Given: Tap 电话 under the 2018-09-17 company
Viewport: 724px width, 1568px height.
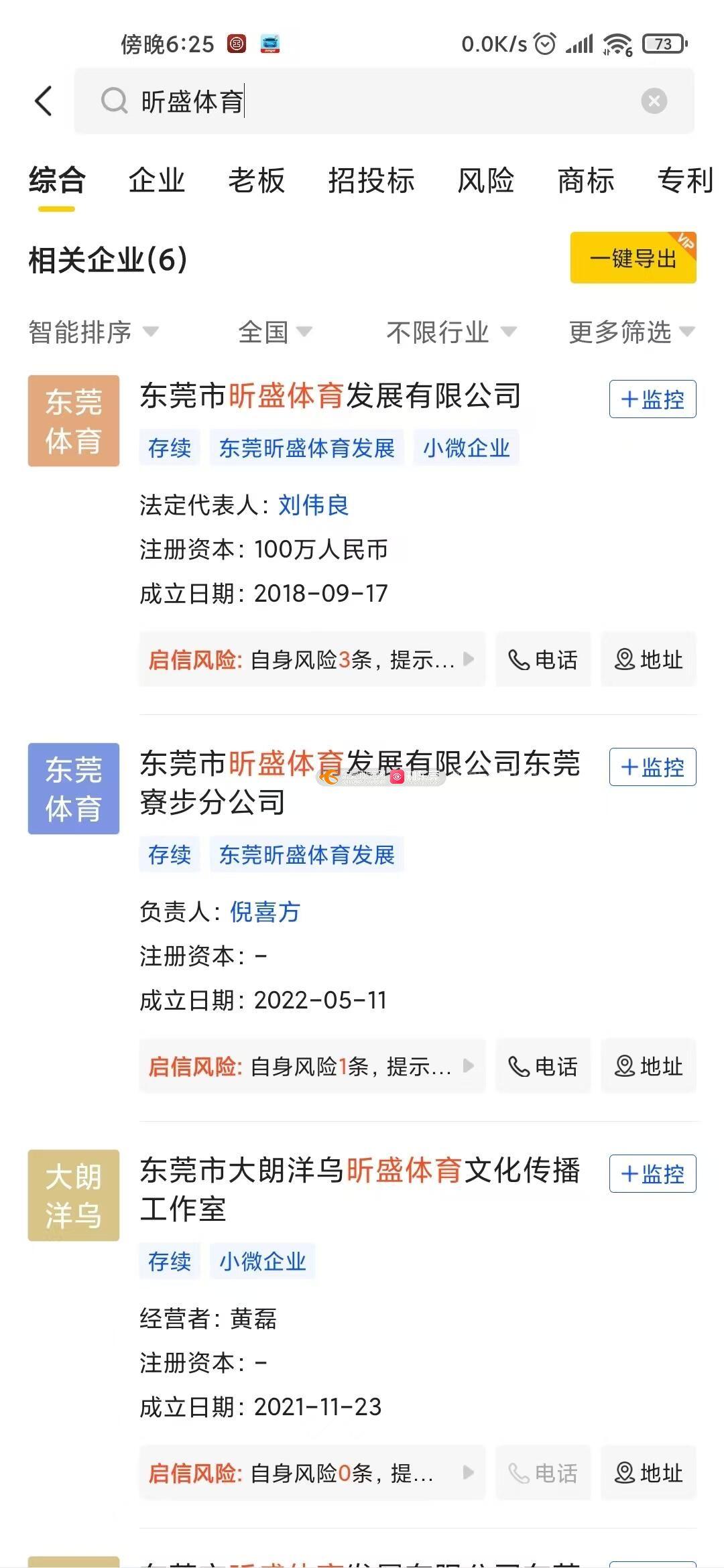Looking at the screenshot, I should coord(543,659).
